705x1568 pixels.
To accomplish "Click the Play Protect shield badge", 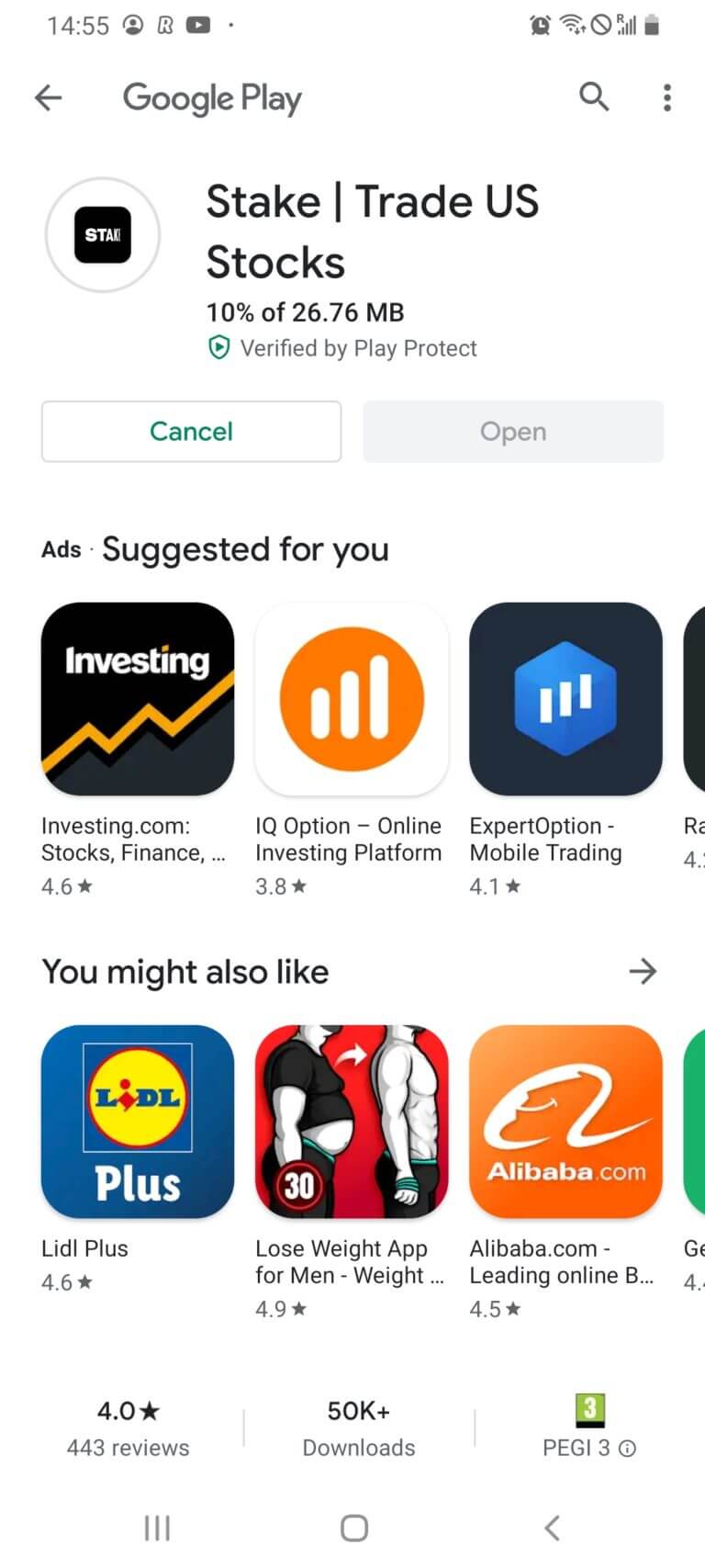I will (x=218, y=348).
